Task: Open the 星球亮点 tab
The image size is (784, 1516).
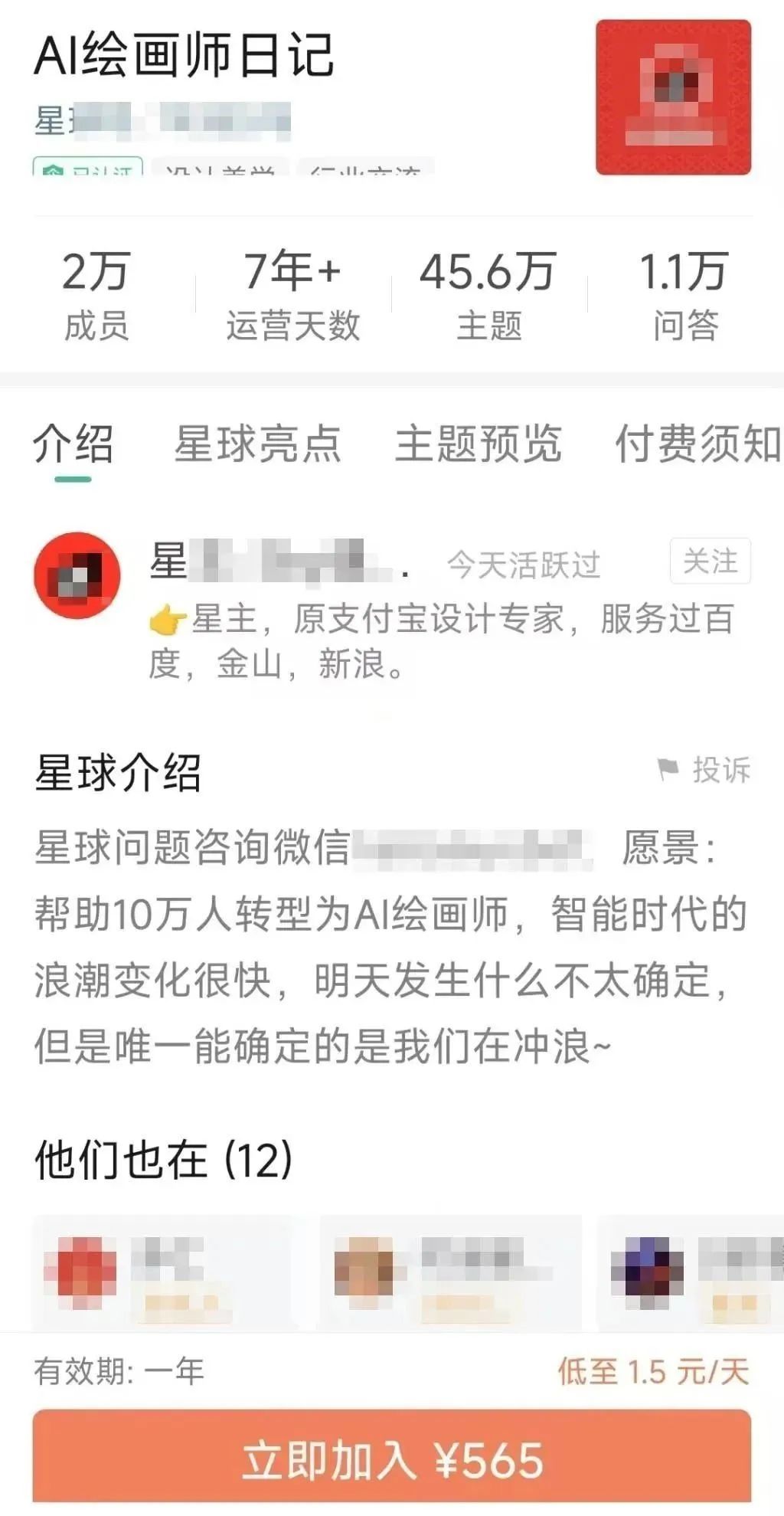Action: [x=257, y=444]
